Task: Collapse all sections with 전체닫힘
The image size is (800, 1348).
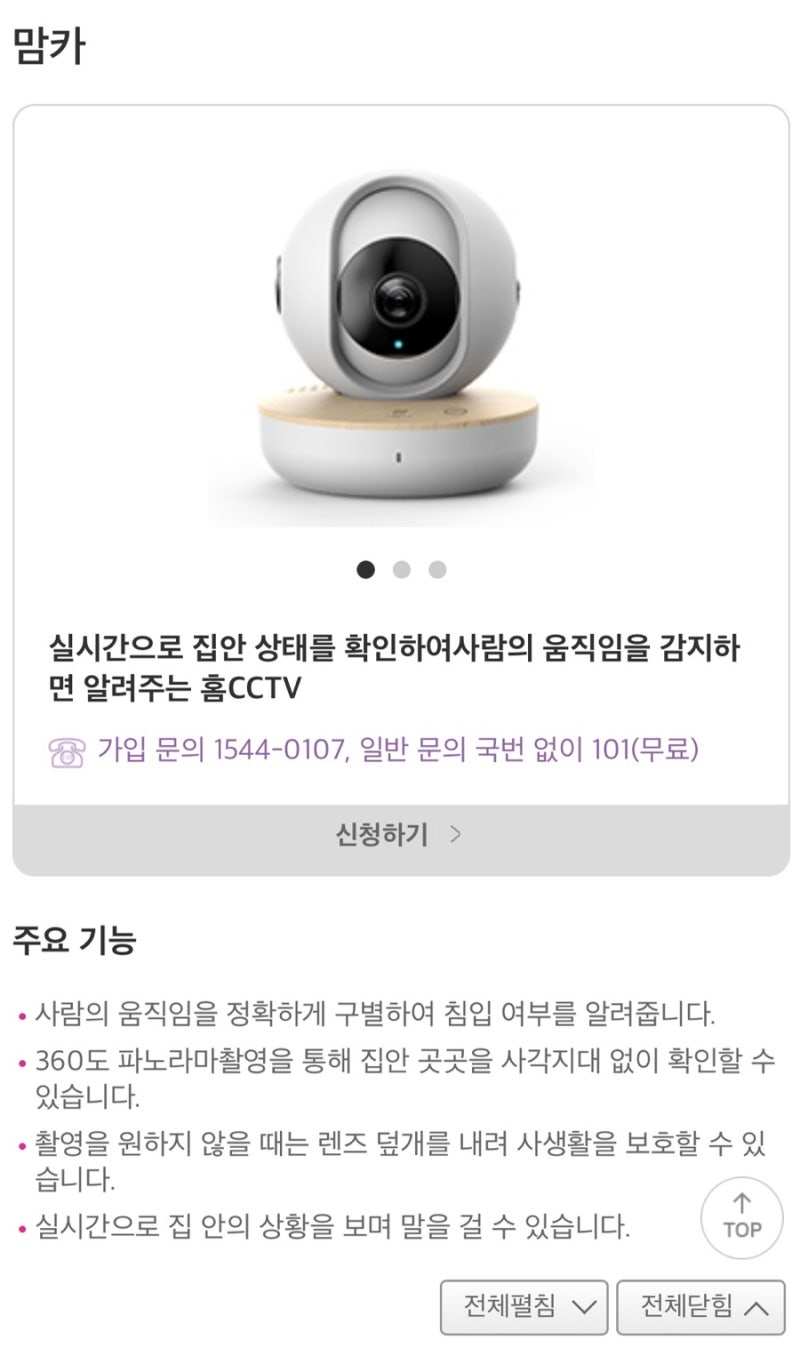Action: tap(701, 1307)
